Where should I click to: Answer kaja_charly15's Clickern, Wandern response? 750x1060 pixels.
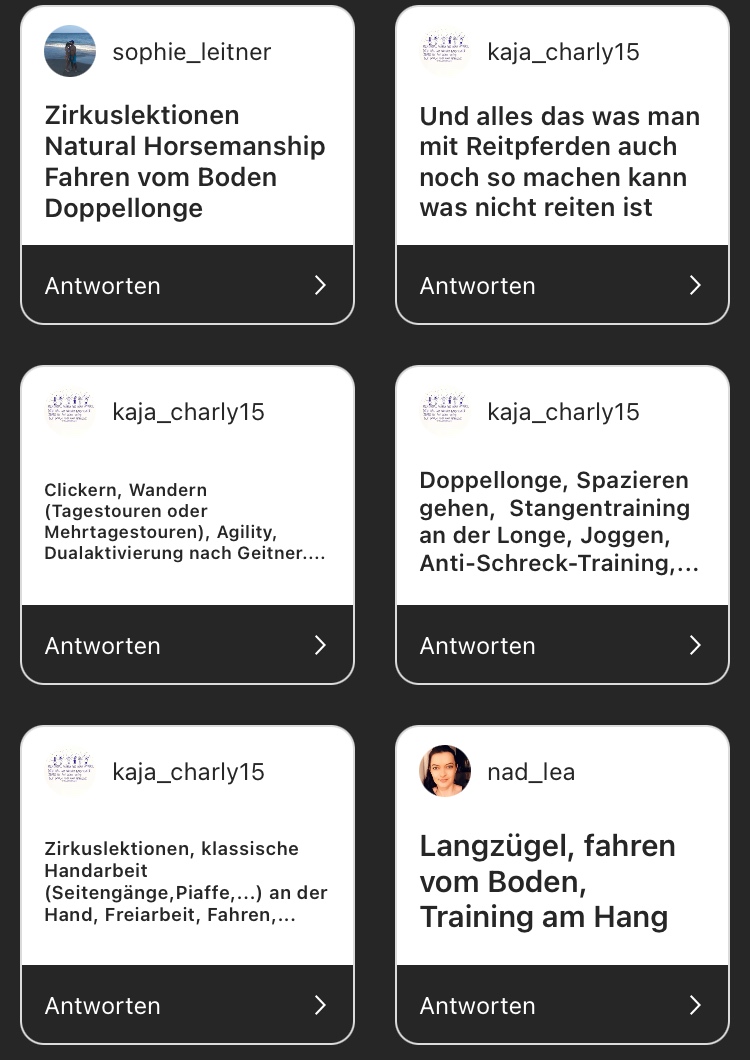187,645
